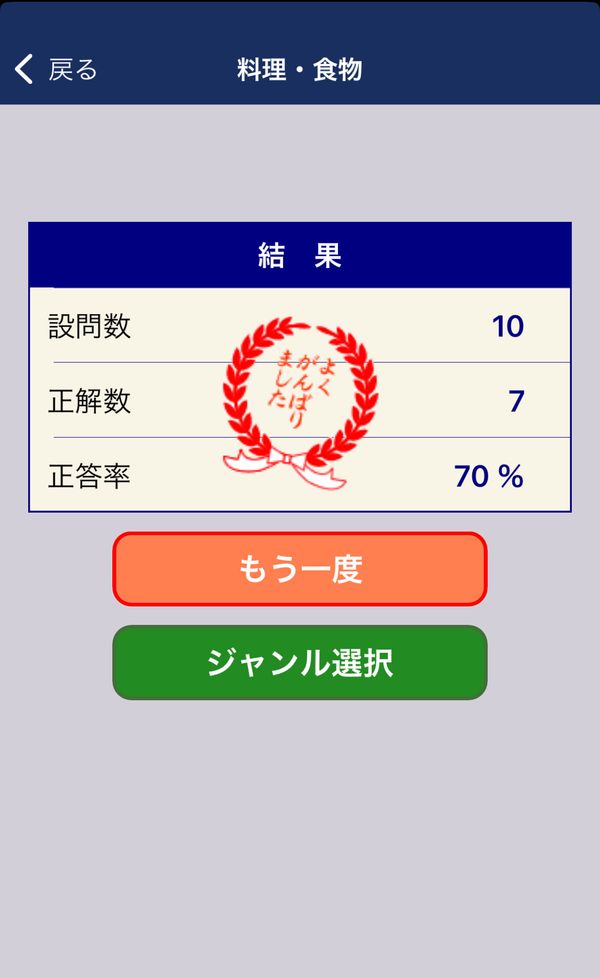Retry the quiz with もう一度
This screenshot has width=600, height=978.
pos(299,569)
